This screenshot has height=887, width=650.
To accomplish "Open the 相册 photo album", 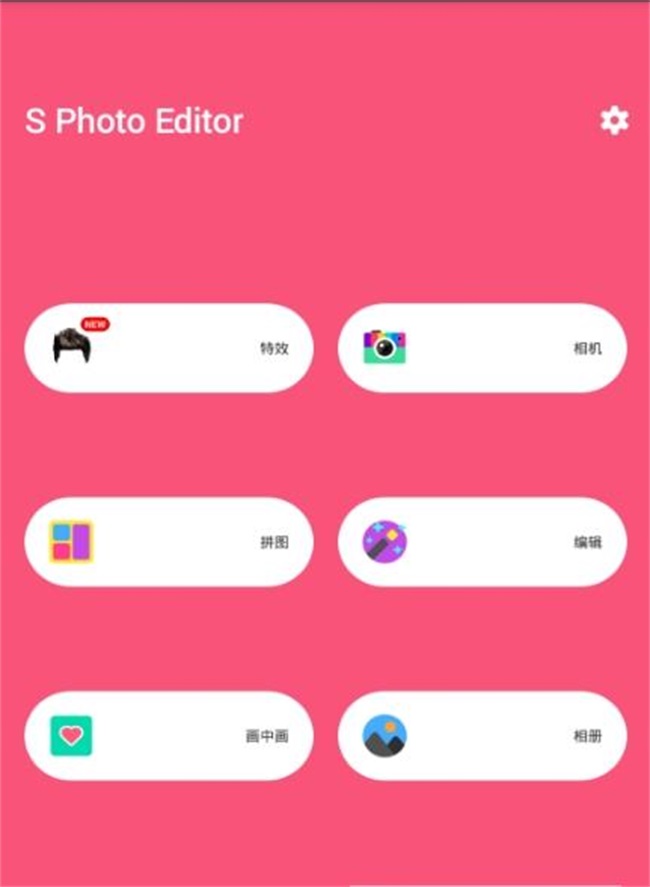I will point(482,736).
